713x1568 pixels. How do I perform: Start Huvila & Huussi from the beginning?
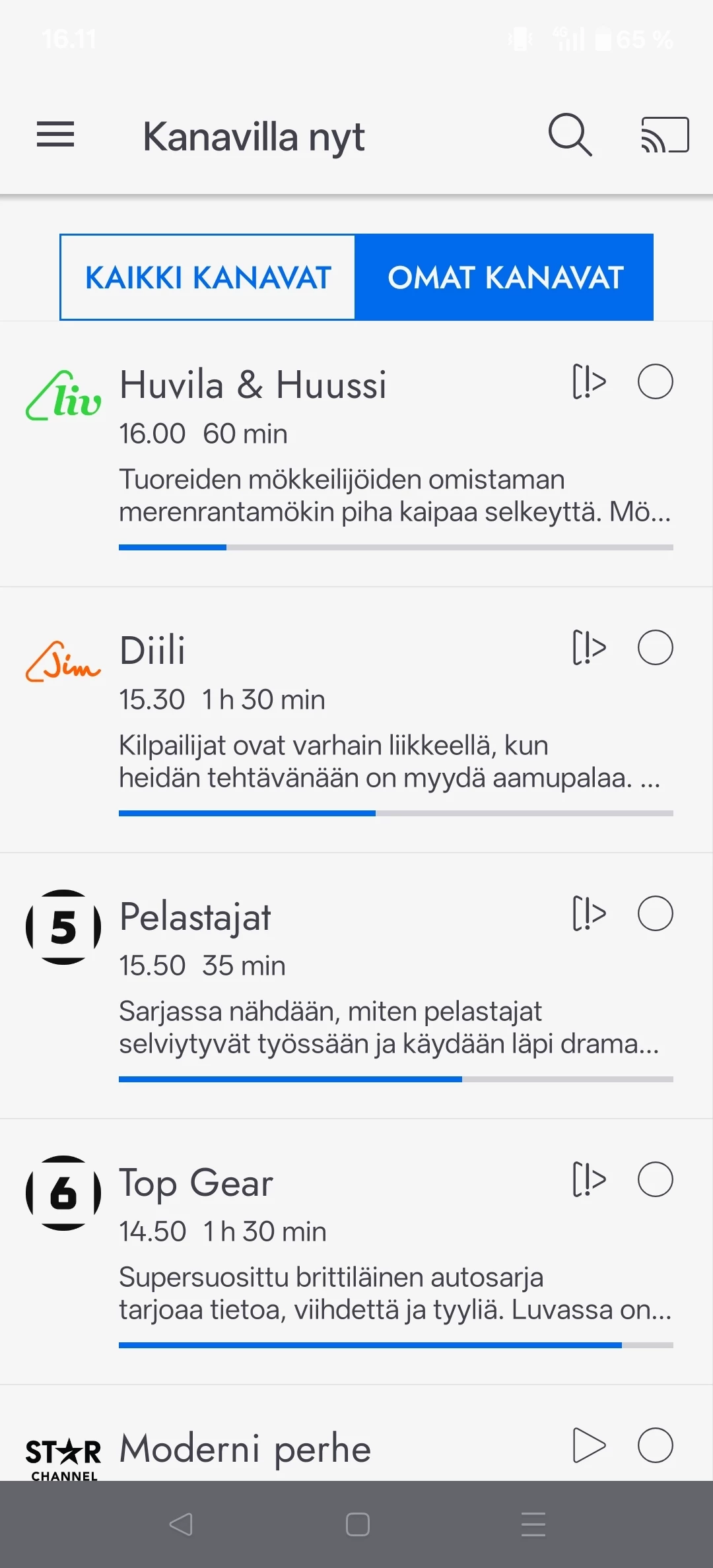click(x=589, y=382)
